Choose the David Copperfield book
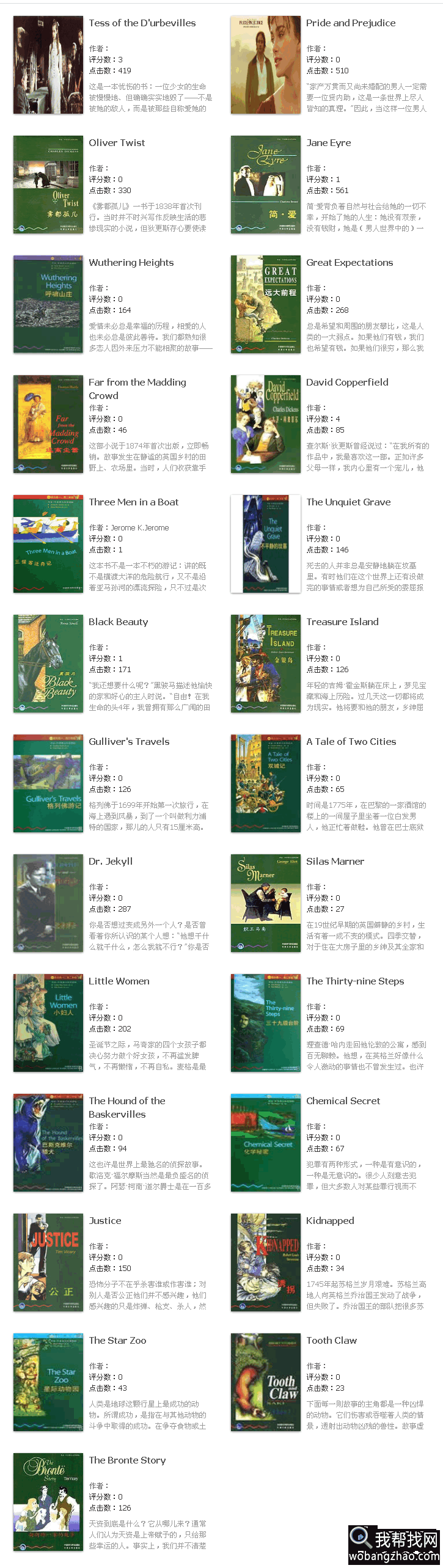Screen dimensions: 443x1568 click(346, 383)
